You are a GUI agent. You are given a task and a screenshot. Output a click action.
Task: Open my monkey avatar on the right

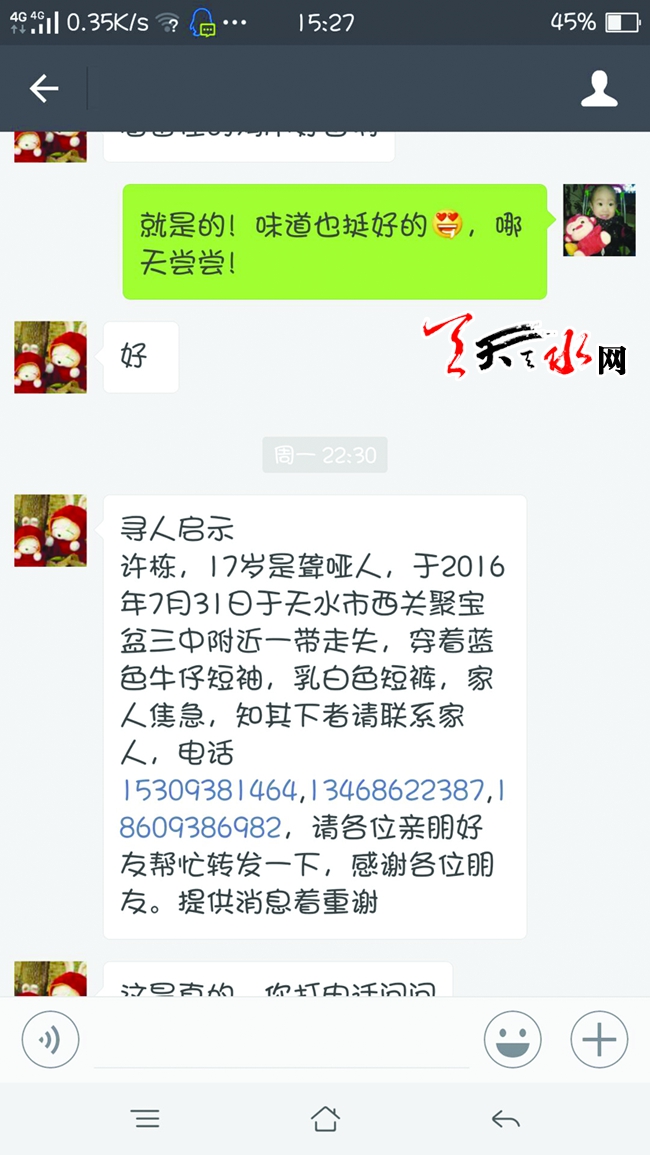click(x=599, y=220)
